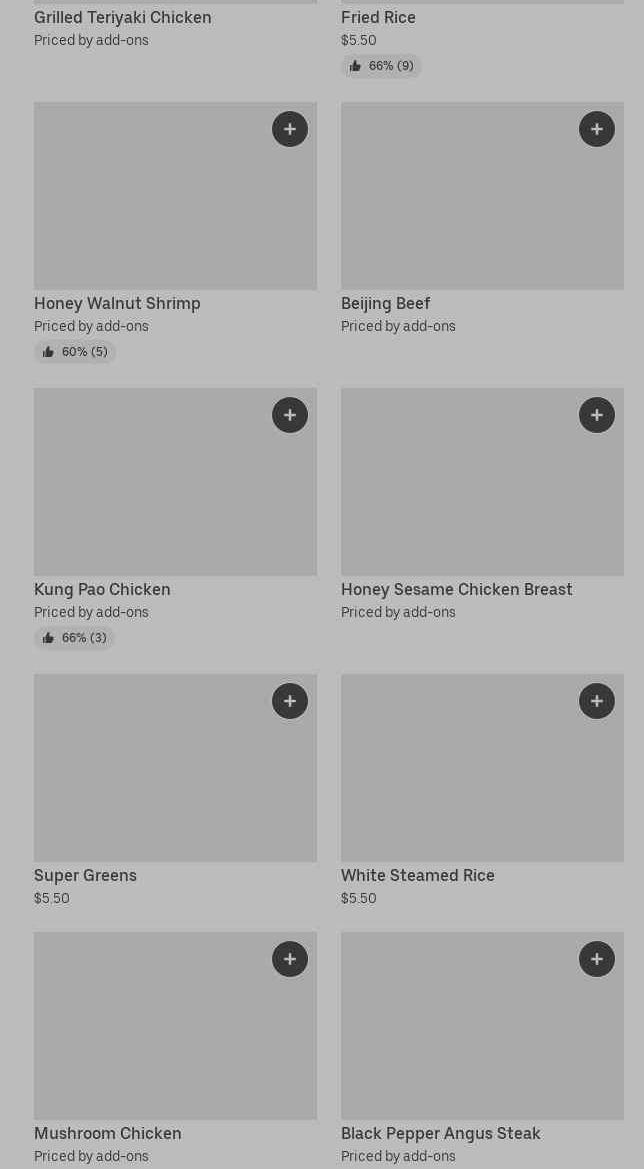Tap the plus button on Mushroom Chicken
Image resolution: width=644 pixels, height=1169 pixels.
pos(290,959)
